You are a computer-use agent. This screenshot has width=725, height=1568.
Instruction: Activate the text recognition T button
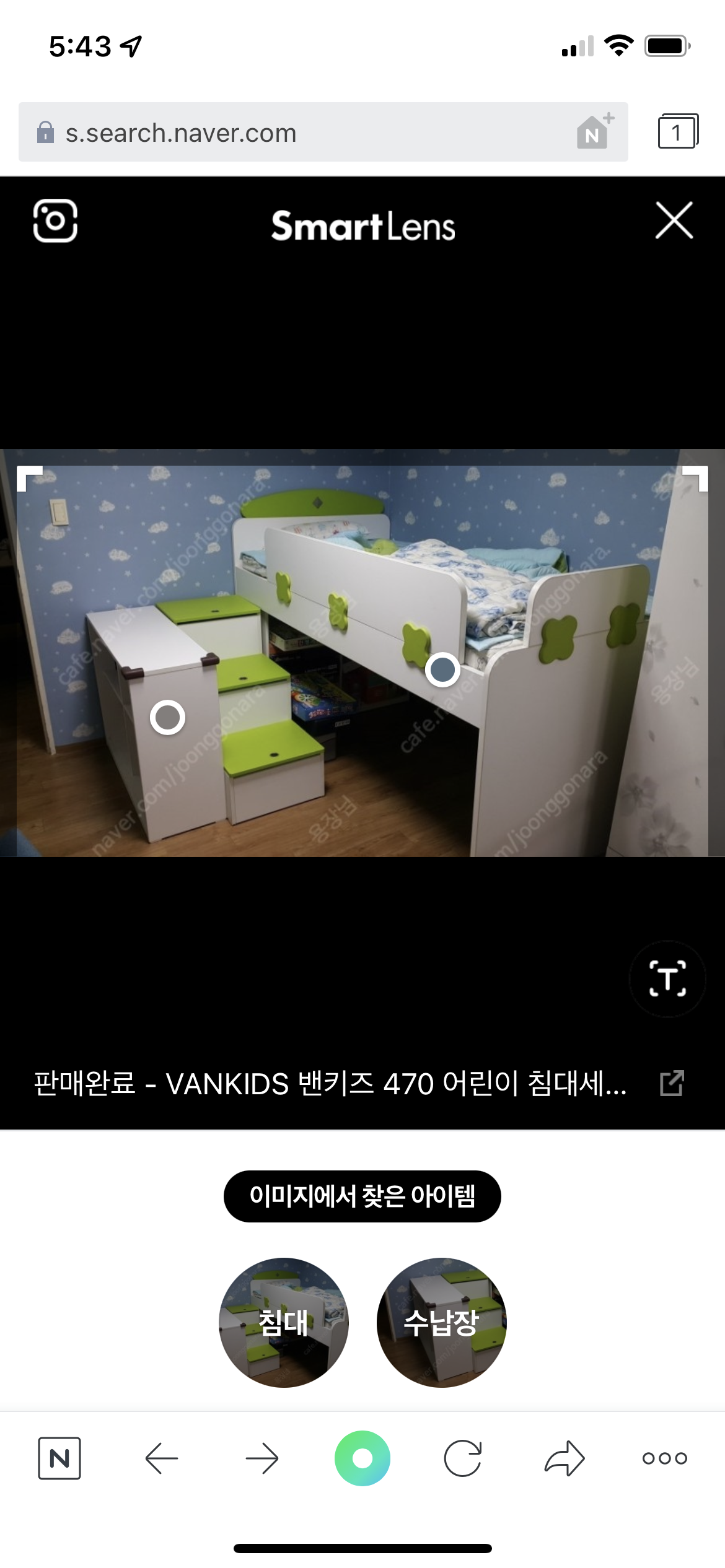click(x=667, y=979)
